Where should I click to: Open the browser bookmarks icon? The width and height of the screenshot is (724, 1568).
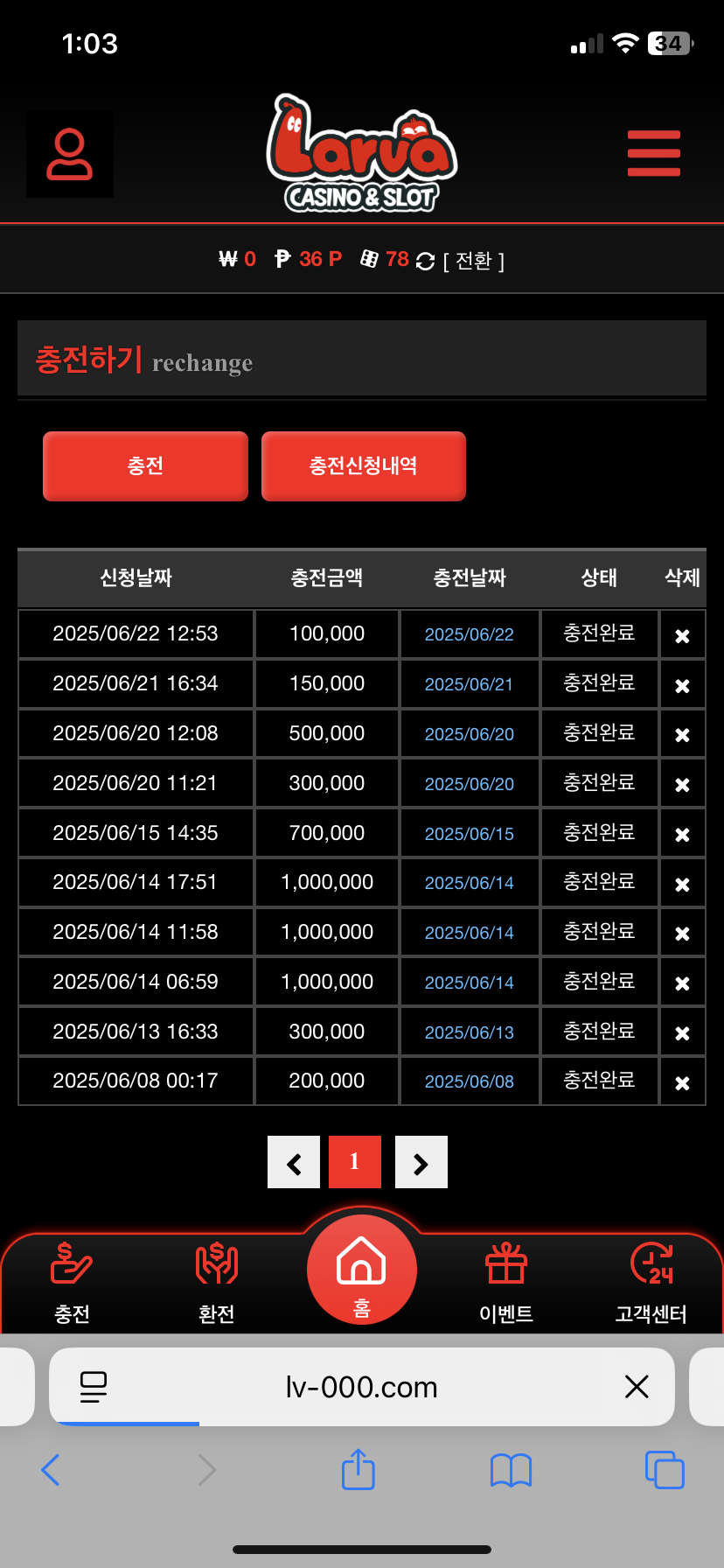pos(512,1470)
